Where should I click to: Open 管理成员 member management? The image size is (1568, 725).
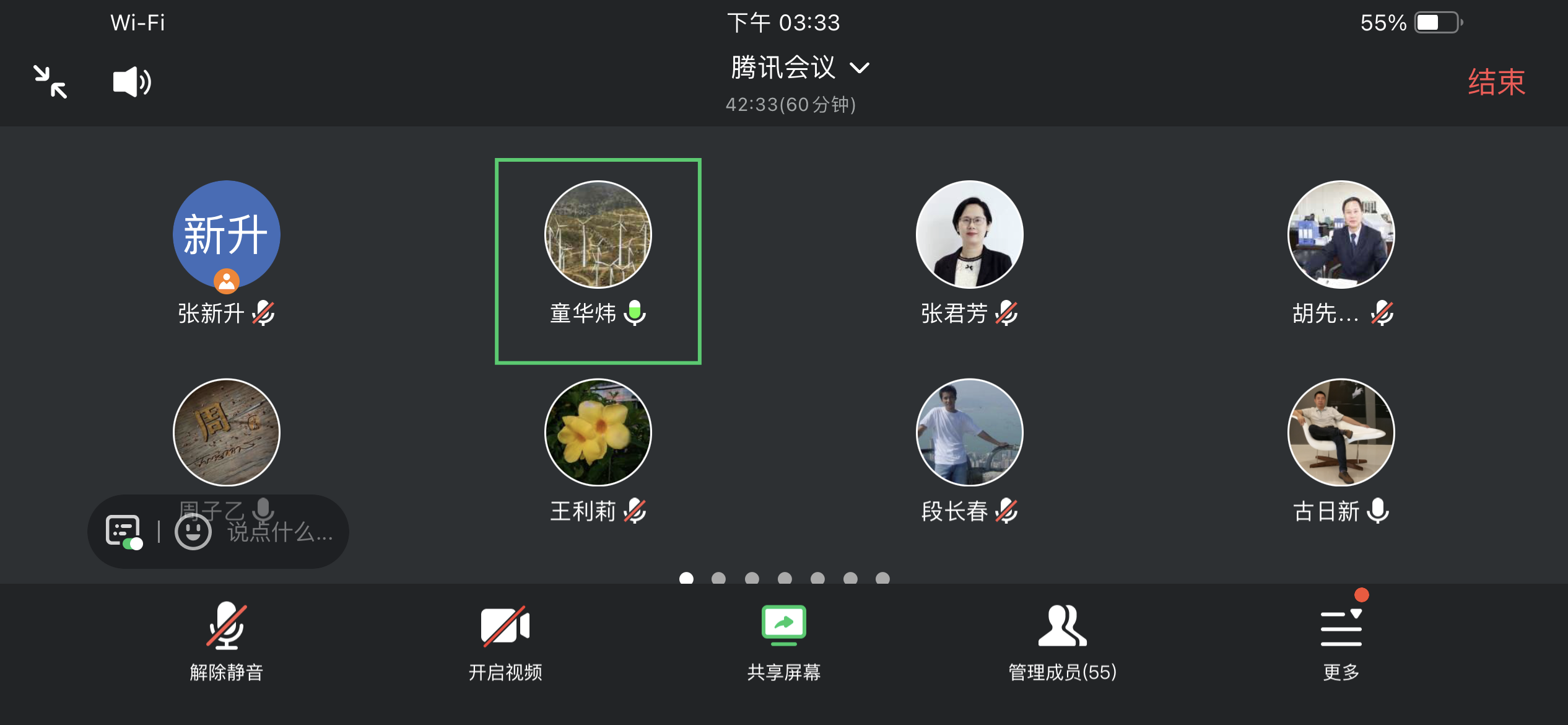[1063, 641]
